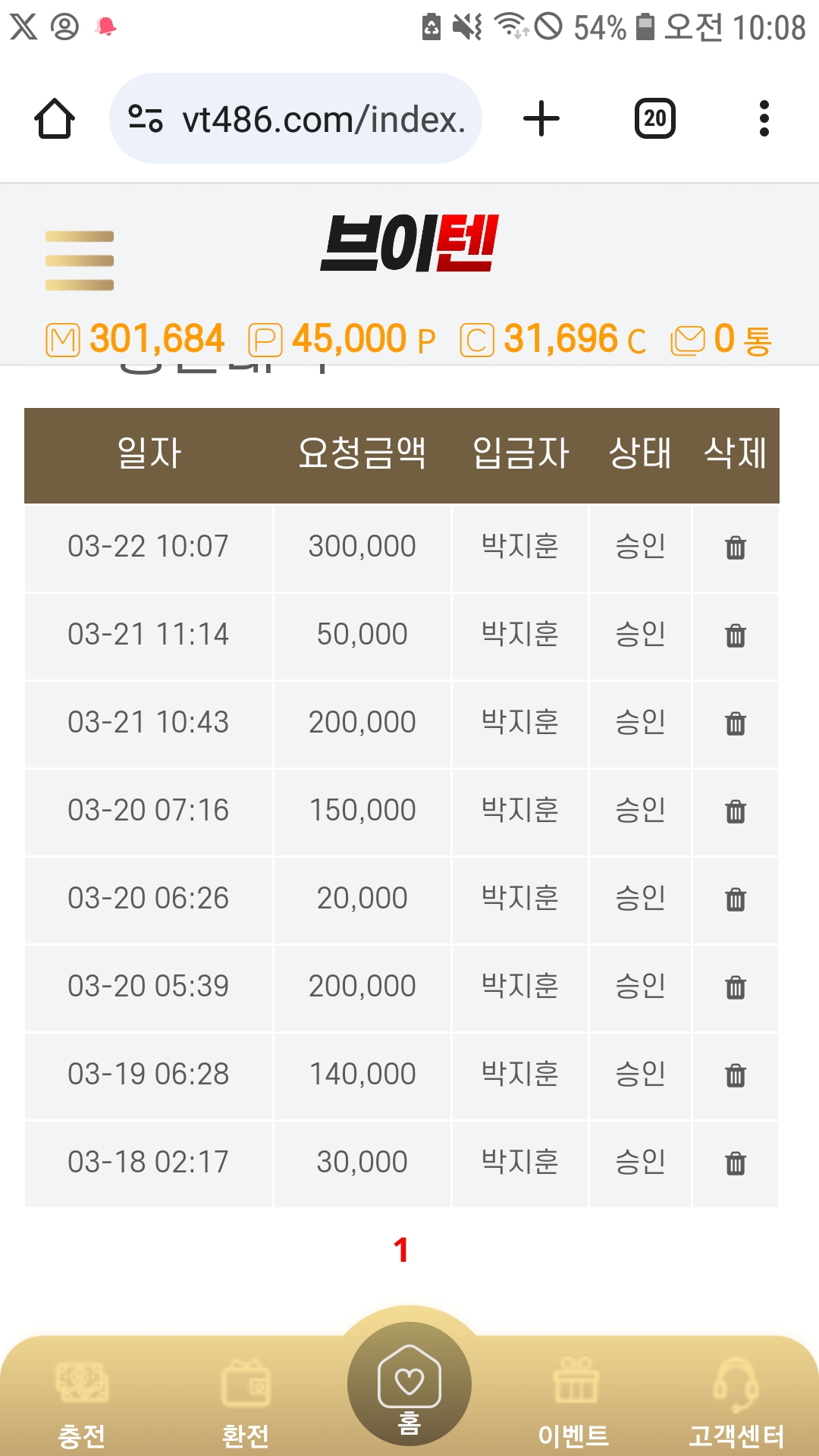This screenshot has height=1456, width=819.
Task: Switch to the 충전 tab
Action: pyautogui.click(x=82, y=1403)
